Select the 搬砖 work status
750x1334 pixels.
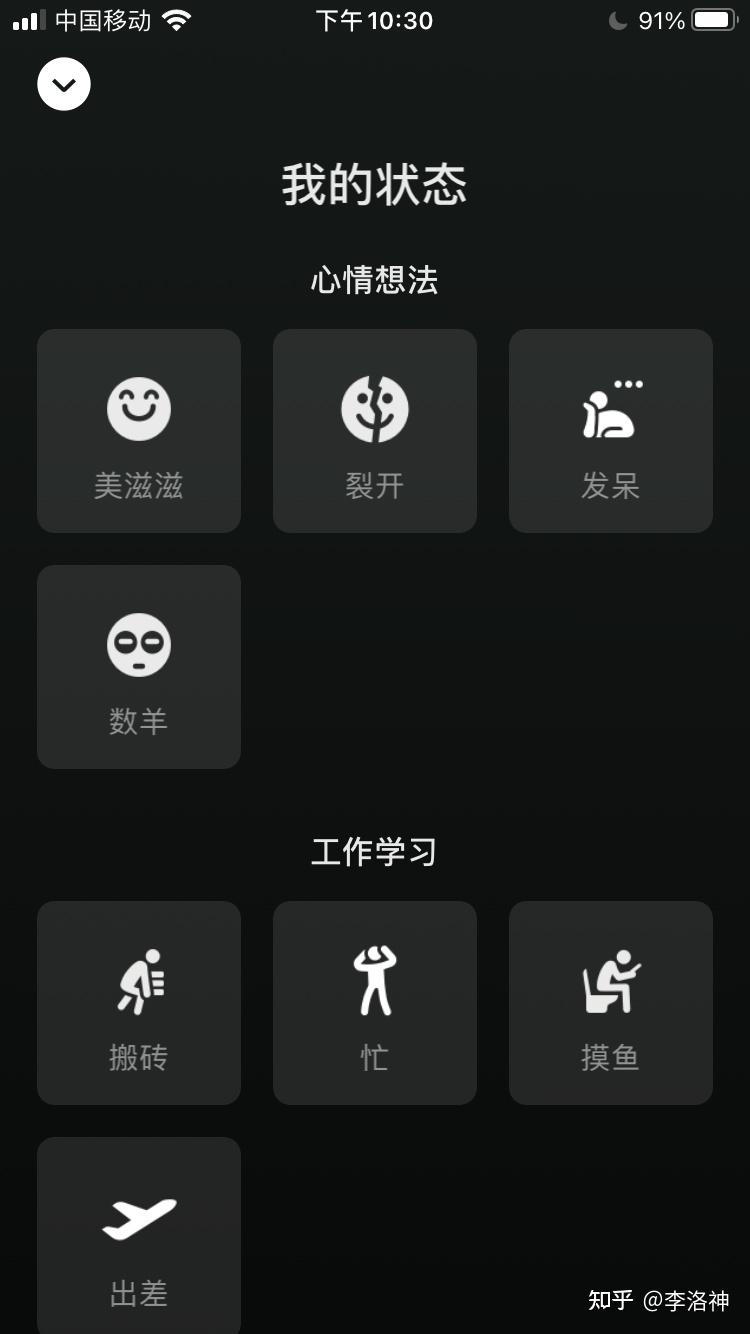139,1003
